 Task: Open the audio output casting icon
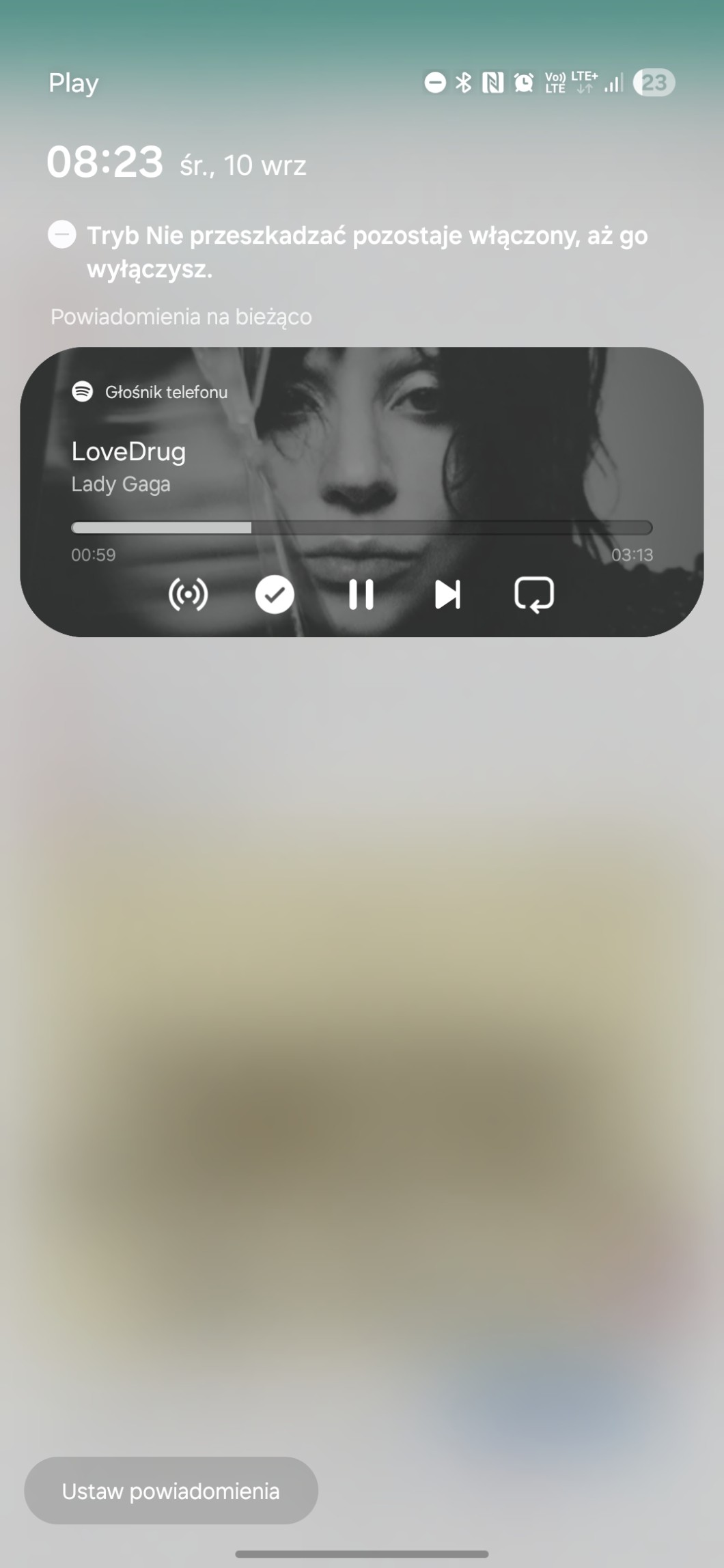point(188,594)
